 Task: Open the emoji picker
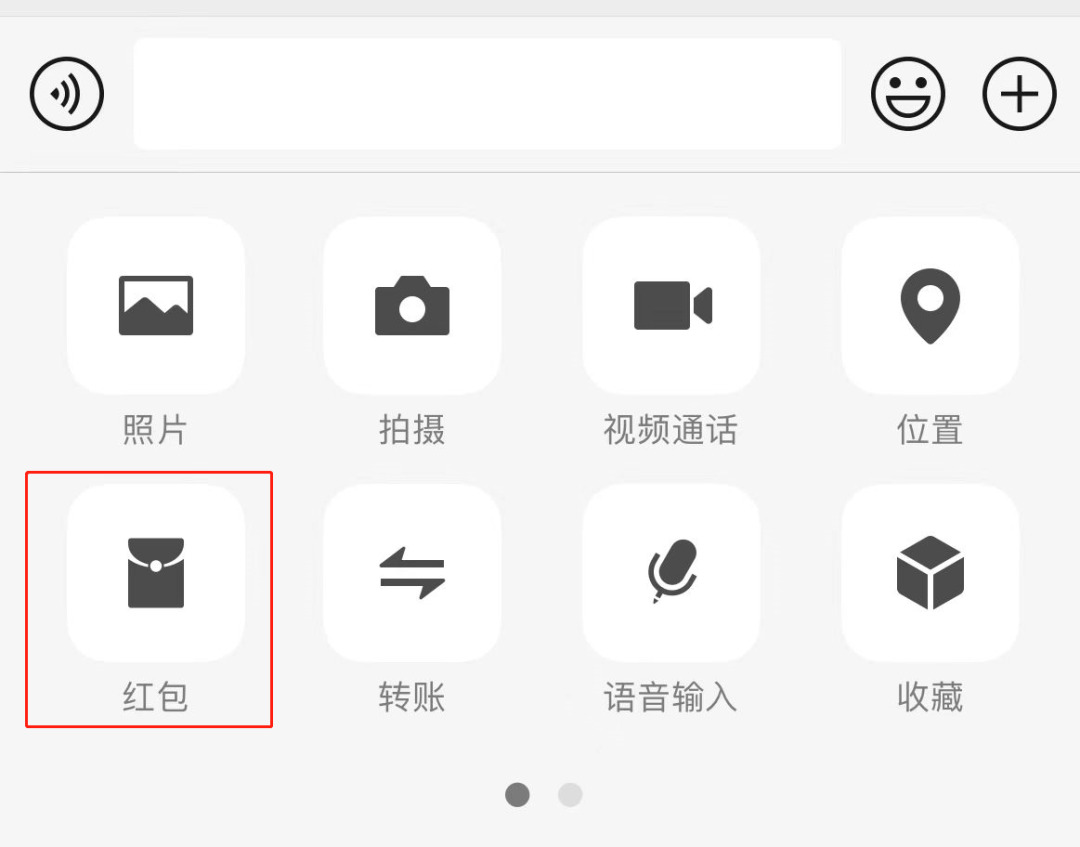point(908,94)
